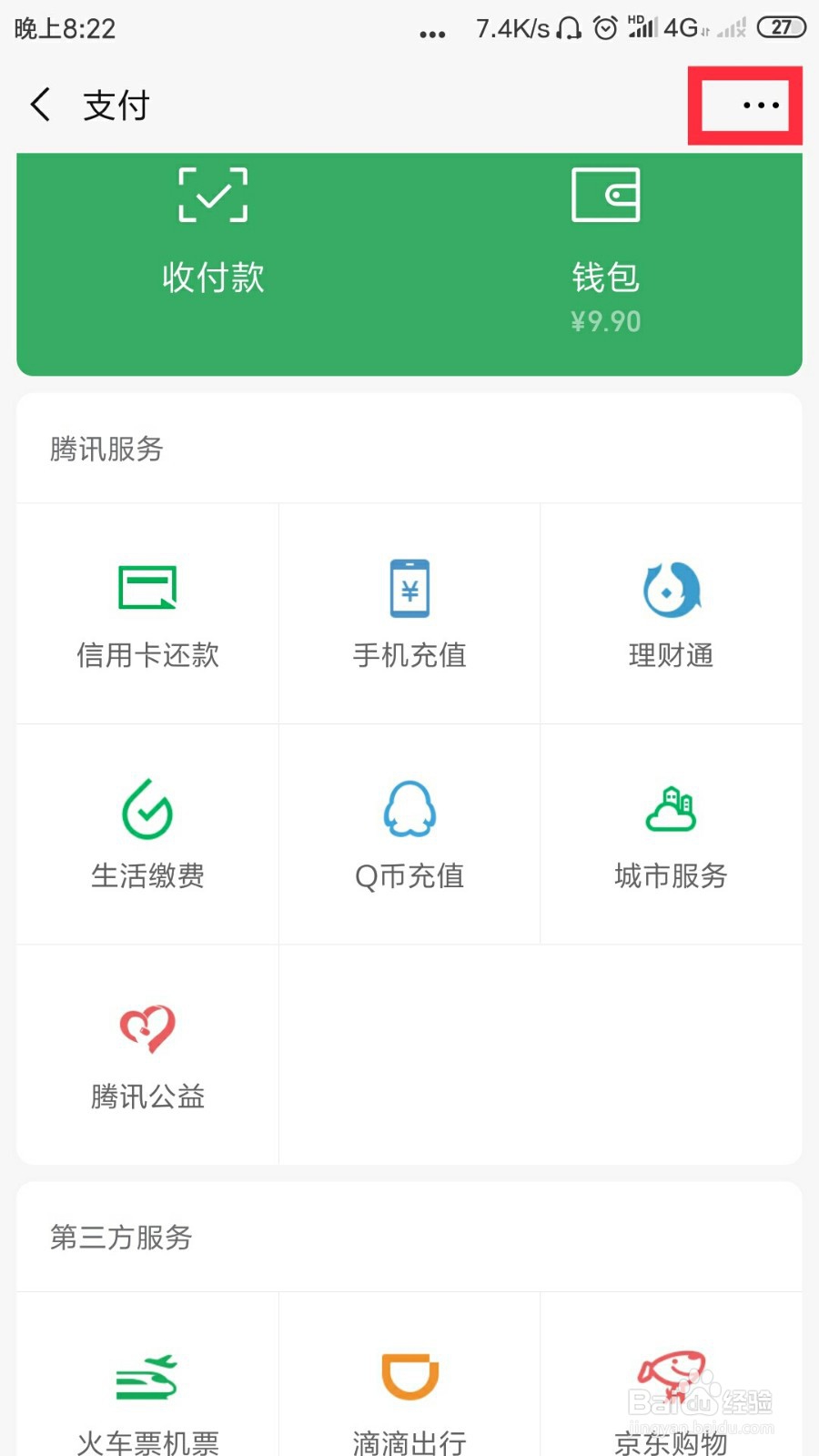The image size is (819, 1456).
Task: Open 城市服务 city services
Action: (x=672, y=834)
